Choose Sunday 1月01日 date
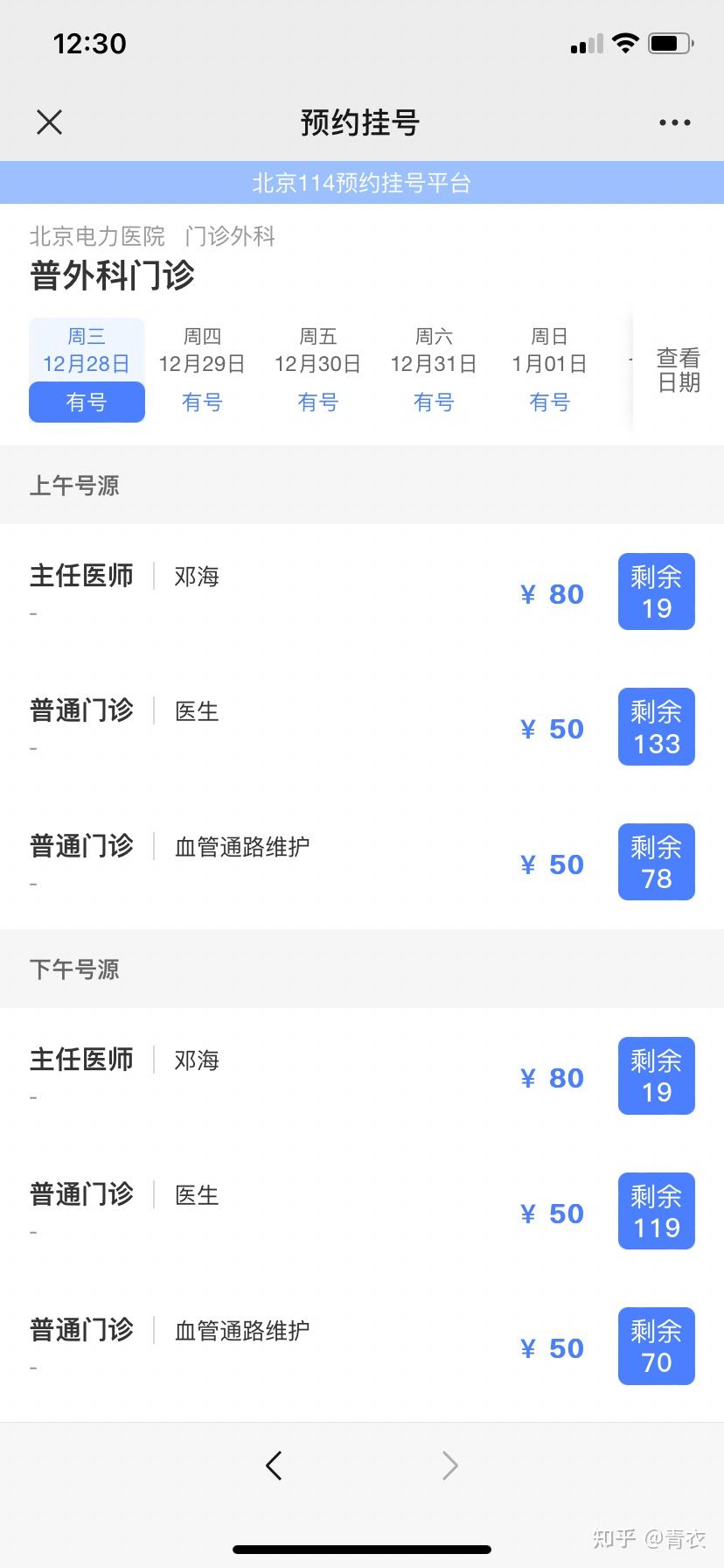This screenshot has width=724, height=1568. (549, 370)
